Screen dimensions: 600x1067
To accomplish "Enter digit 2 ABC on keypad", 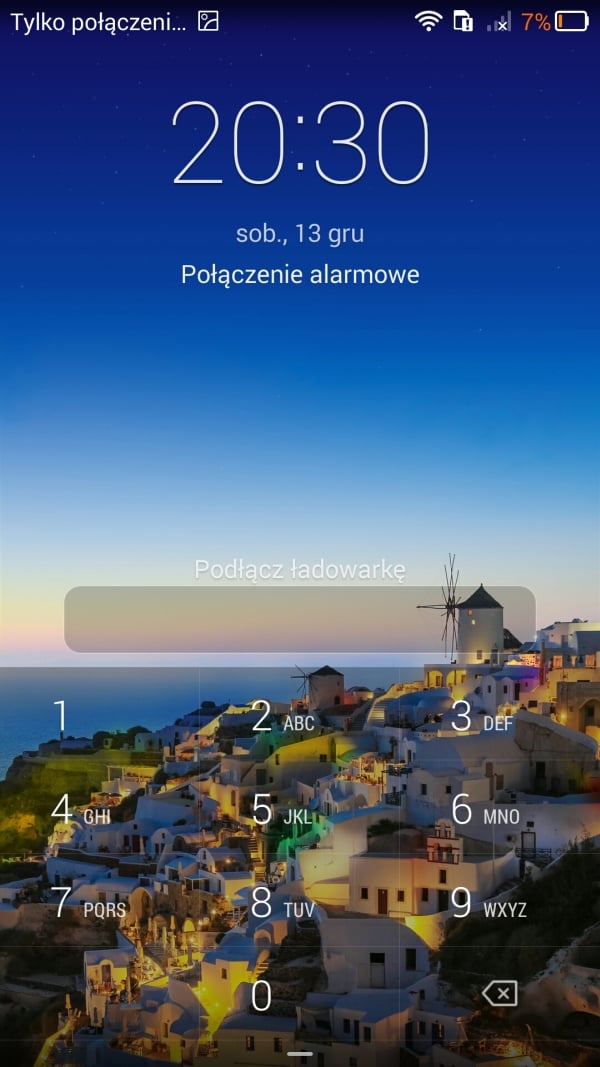I will pyautogui.click(x=299, y=717).
